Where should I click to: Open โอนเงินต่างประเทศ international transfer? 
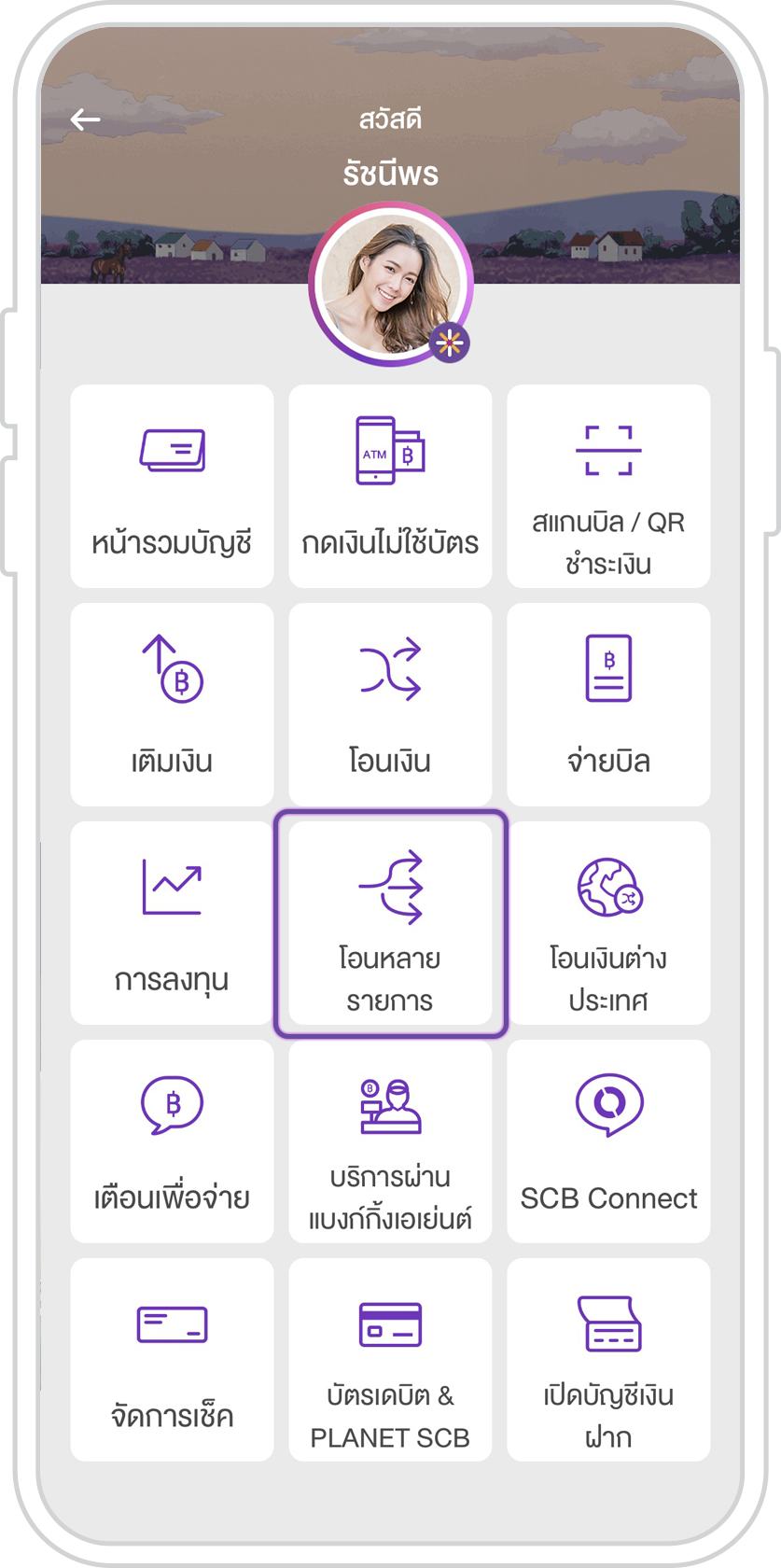coord(608,923)
